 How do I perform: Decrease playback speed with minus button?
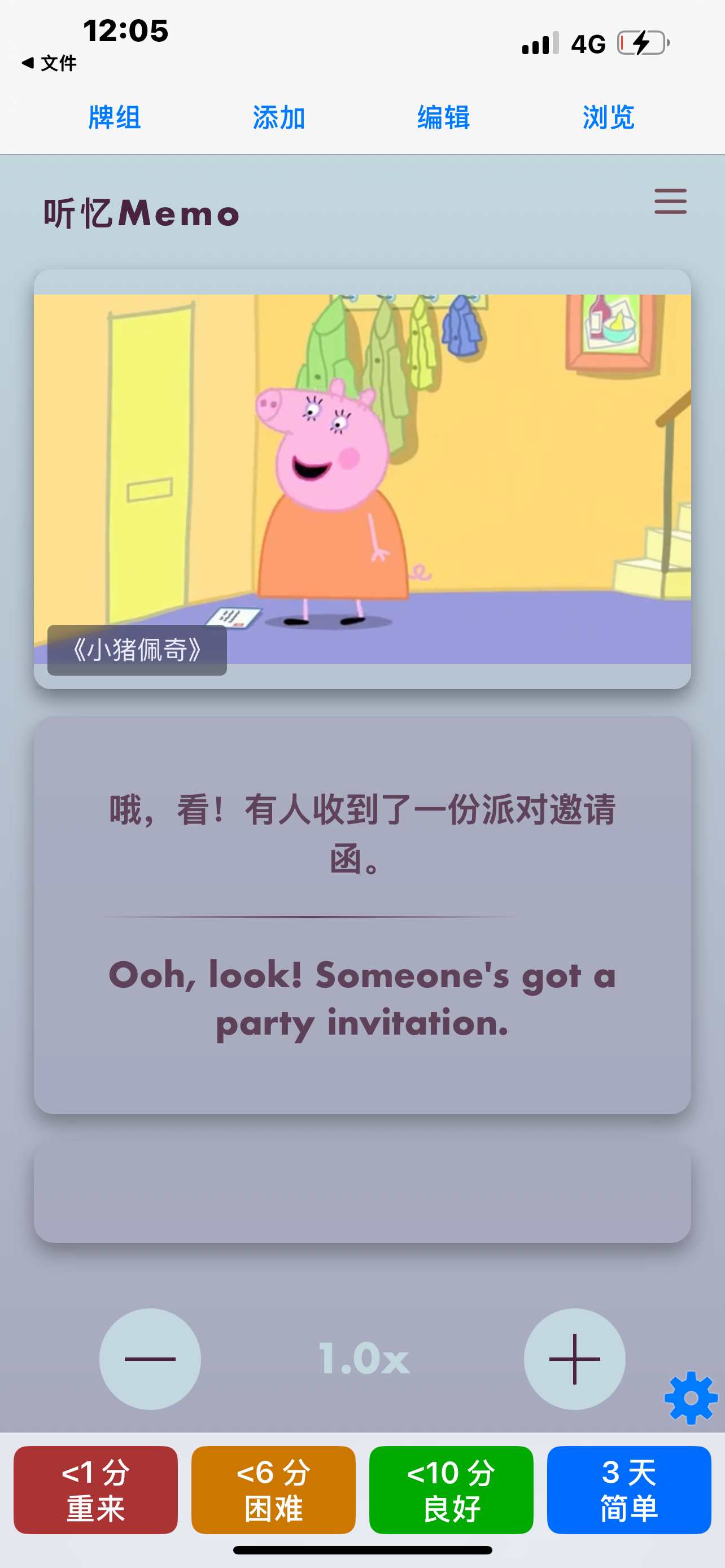[x=150, y=1359]
